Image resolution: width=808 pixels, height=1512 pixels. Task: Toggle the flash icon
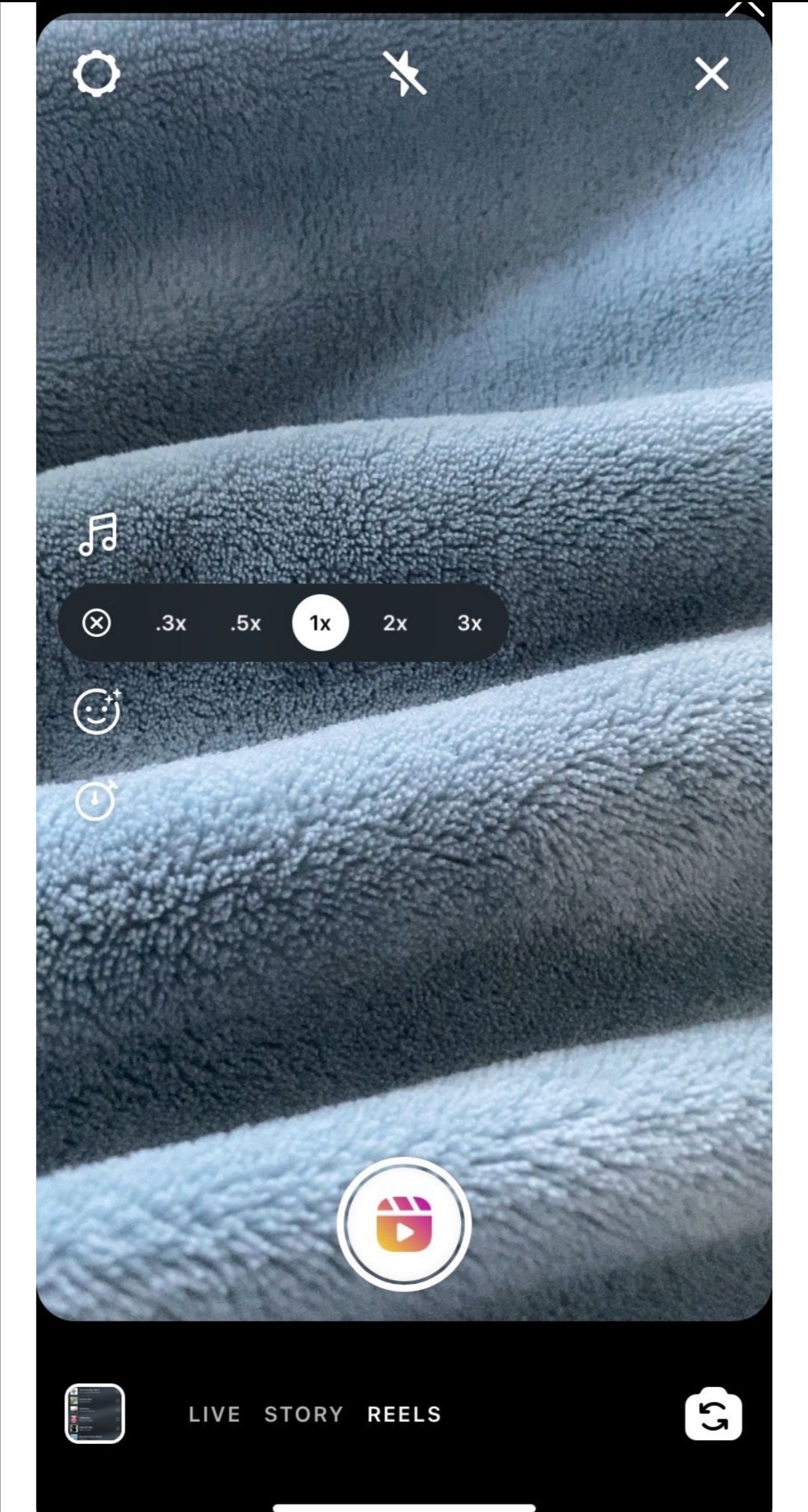coord(404,73)
